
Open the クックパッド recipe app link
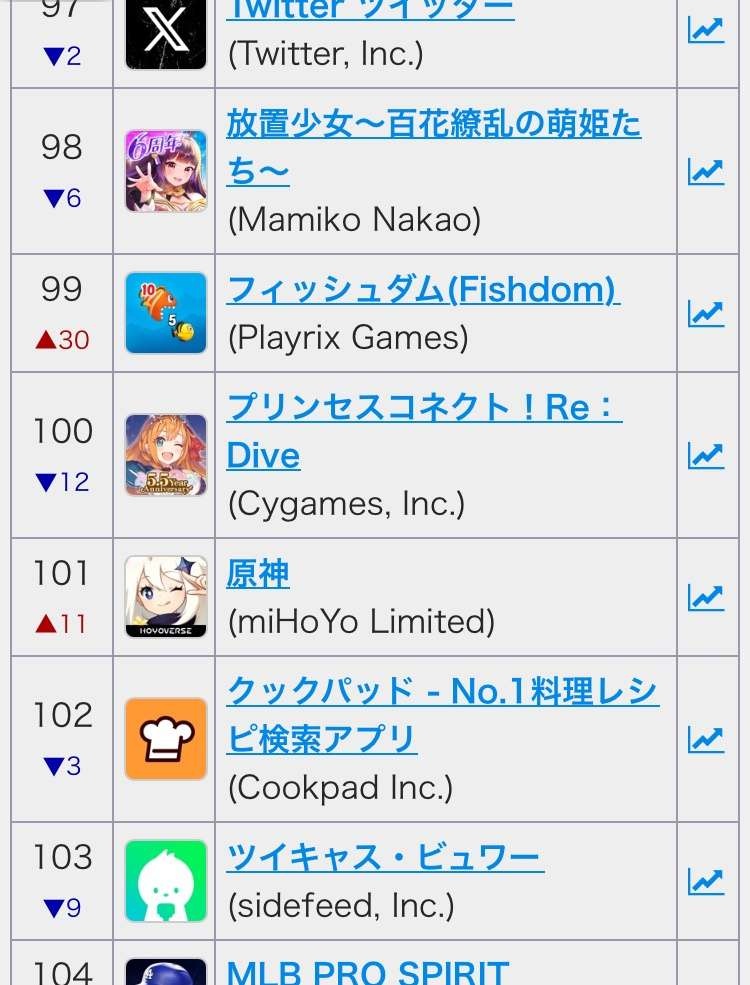click(442, 692)
